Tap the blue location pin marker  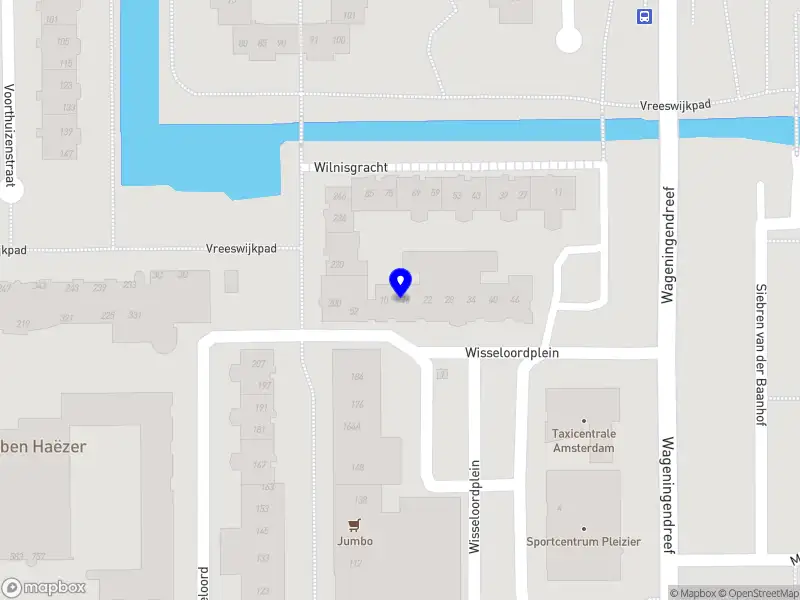[400, 283]
